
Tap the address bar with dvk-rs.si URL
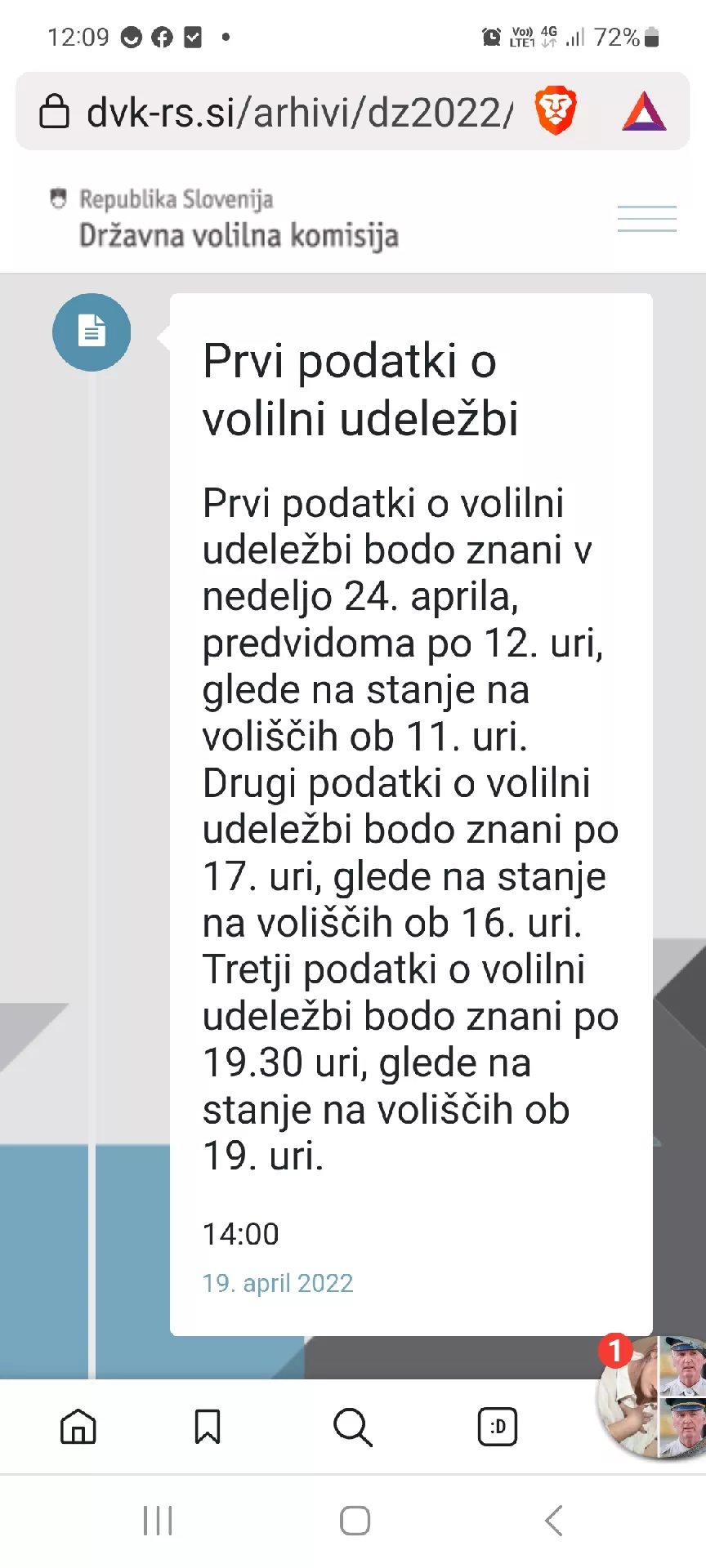click(x=278, y=112)
